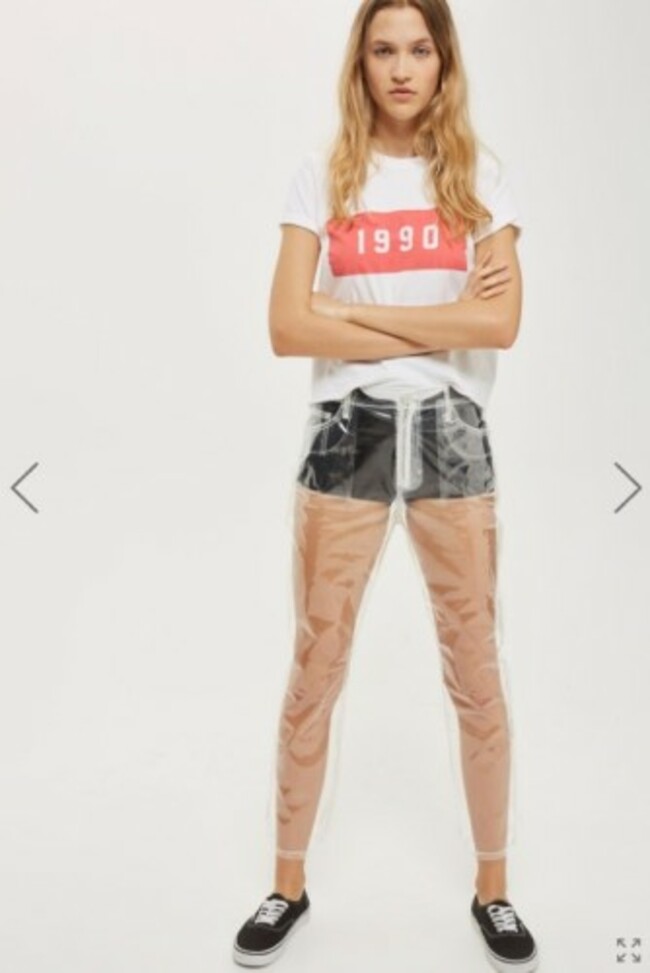
Task: Go to the previous product image
Action: tap(25, 487)
